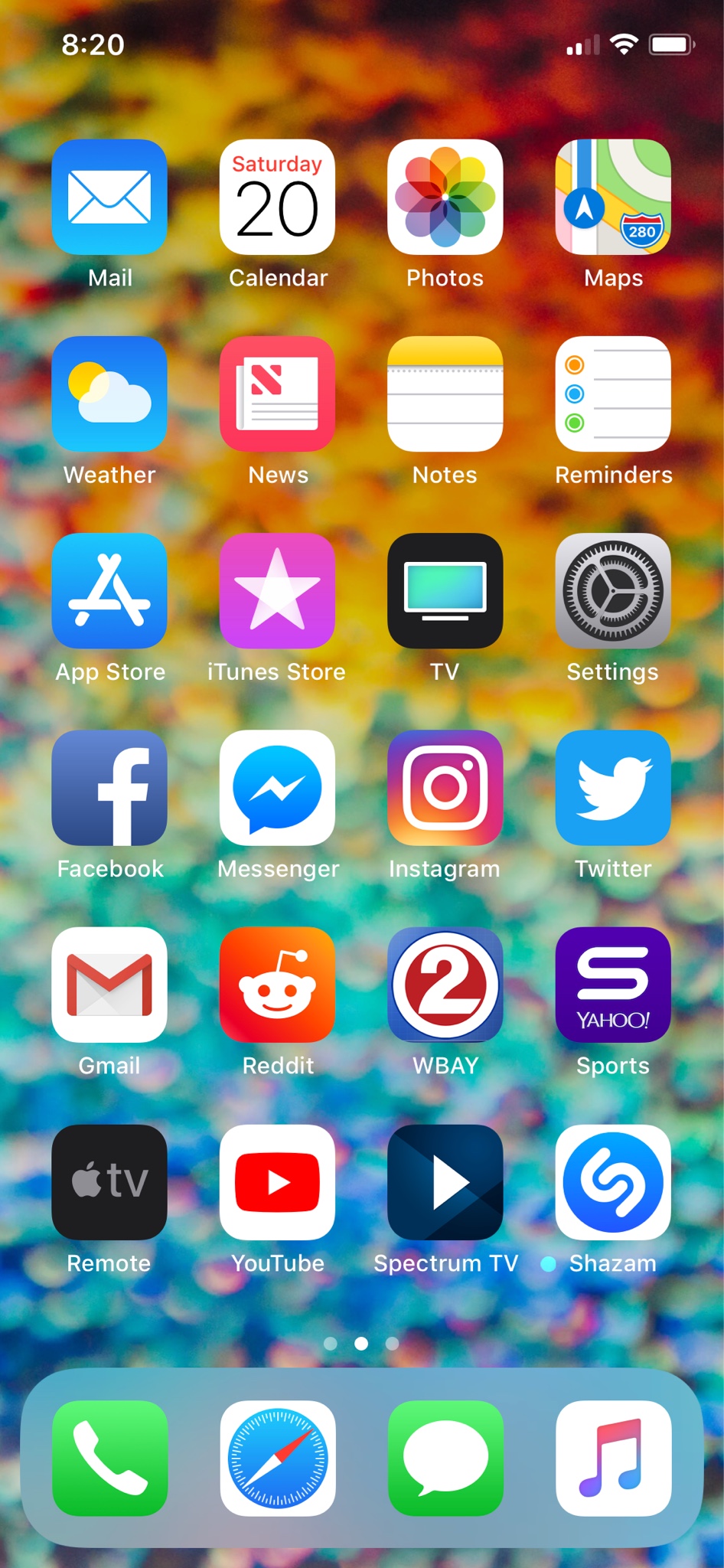Launch Safari from the dock

click(x=277, y=1458)
